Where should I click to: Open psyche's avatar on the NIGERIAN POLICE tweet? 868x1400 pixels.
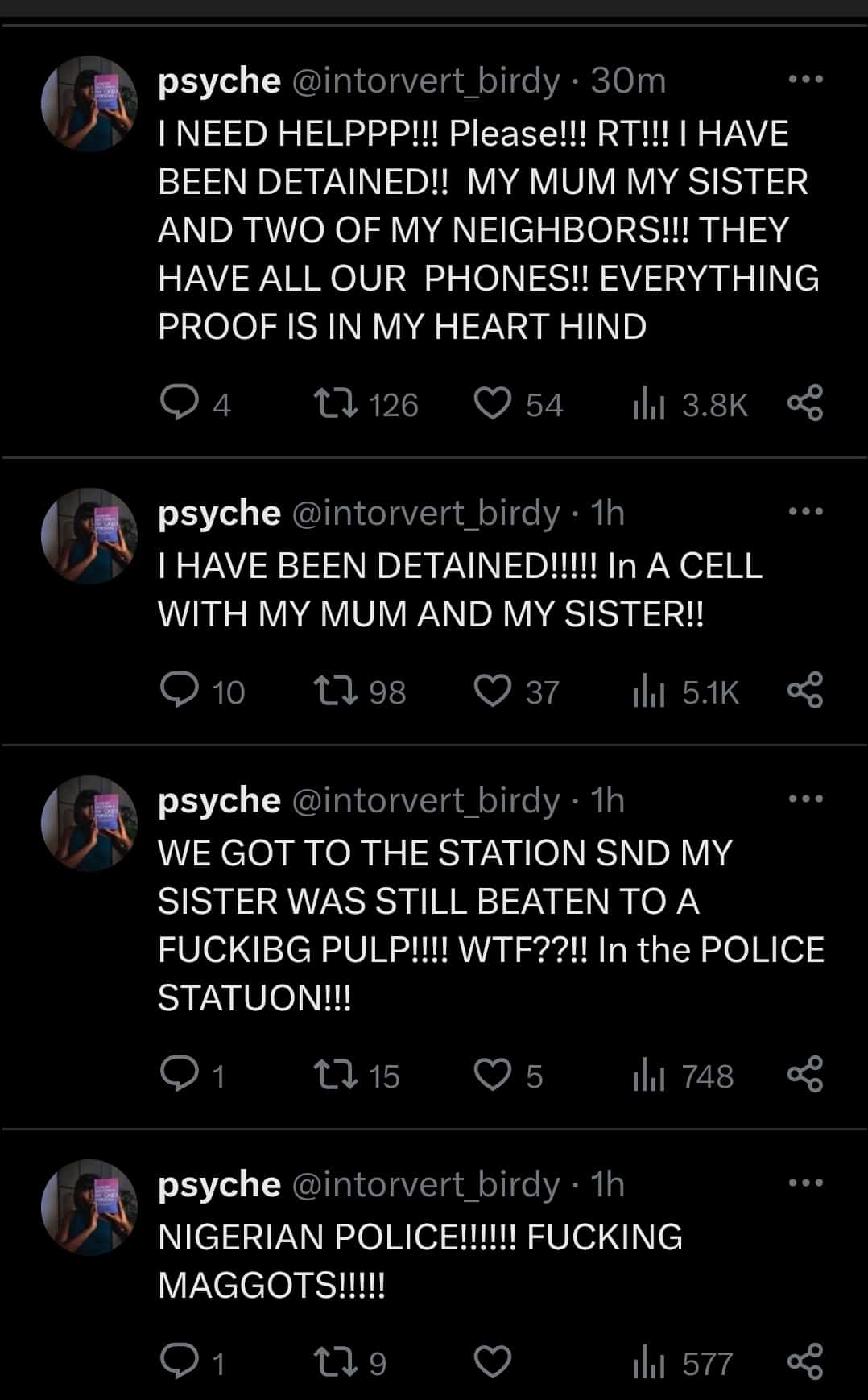pyautogui.click(x=89, y=1207)
